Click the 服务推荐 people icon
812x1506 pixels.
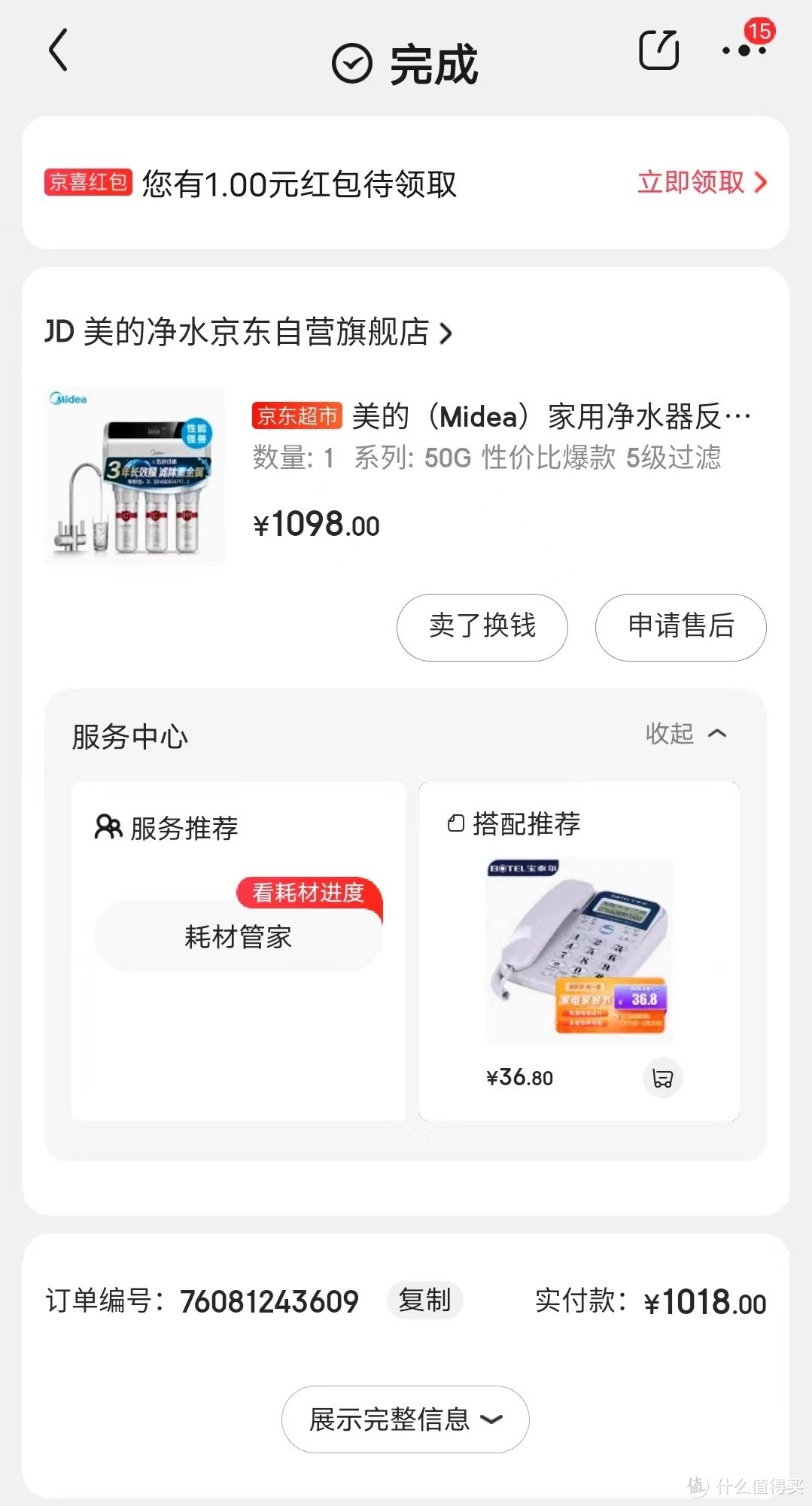tap(108, 826)
